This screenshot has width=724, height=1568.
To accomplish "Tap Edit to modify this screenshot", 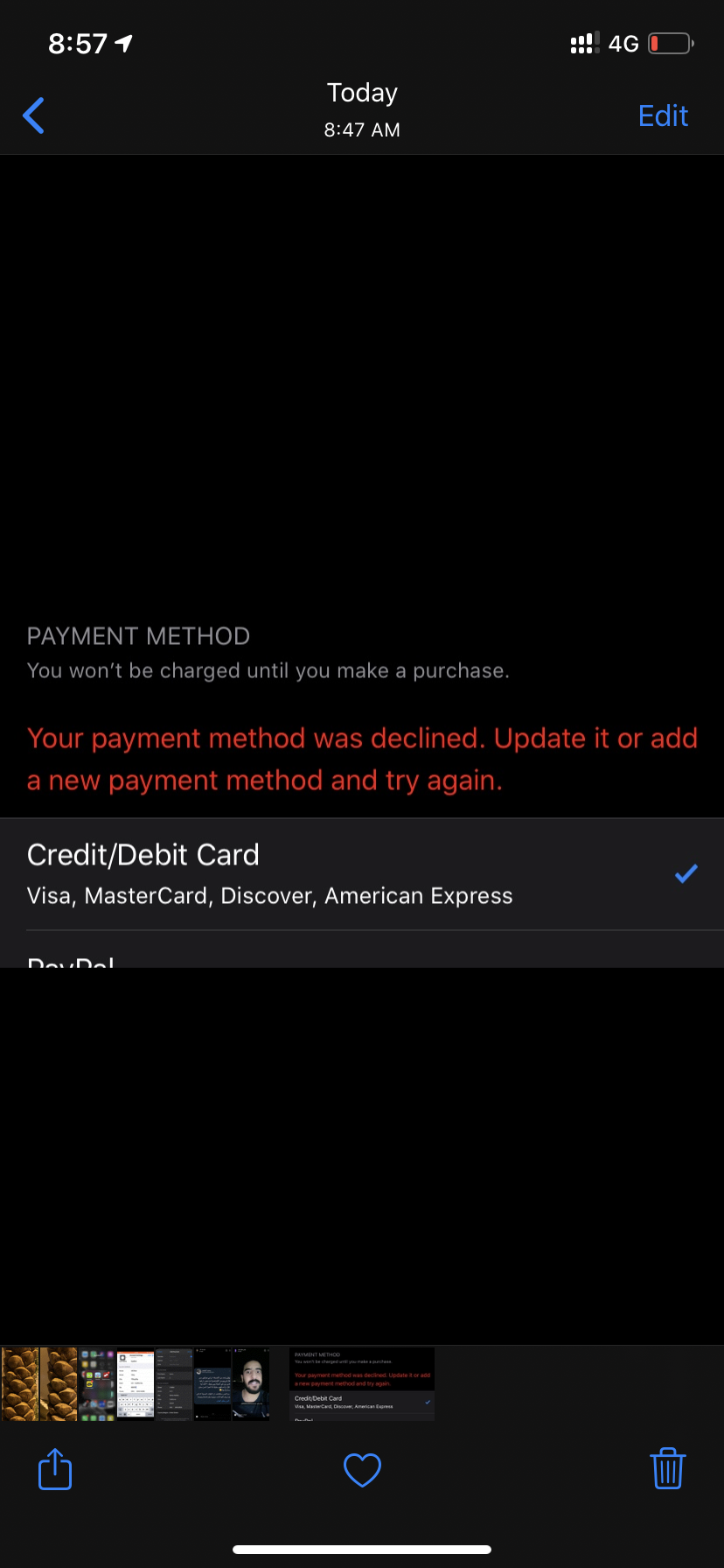I will pyautogui.click(x=663, y=115).
